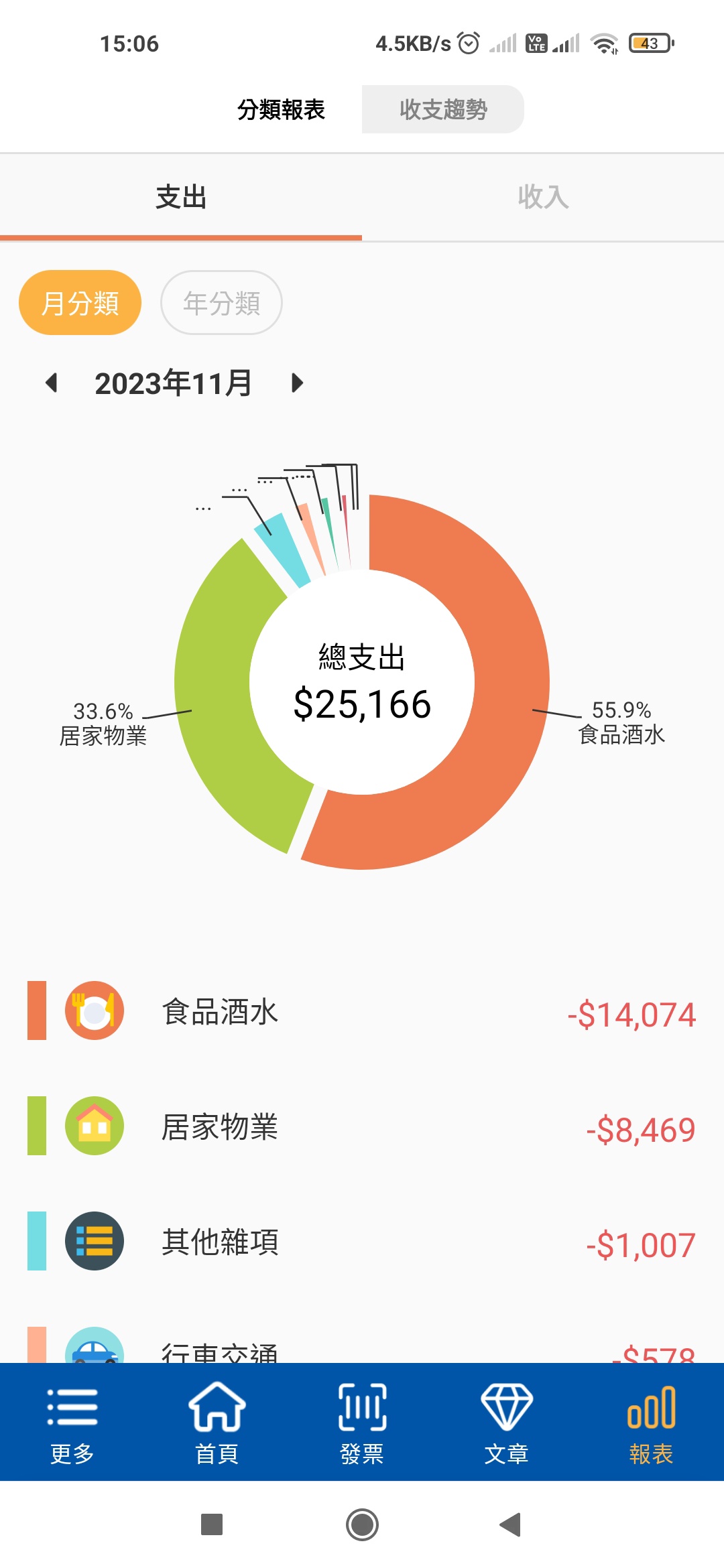Switch to the 文章 tab

tap(507, 1422)
